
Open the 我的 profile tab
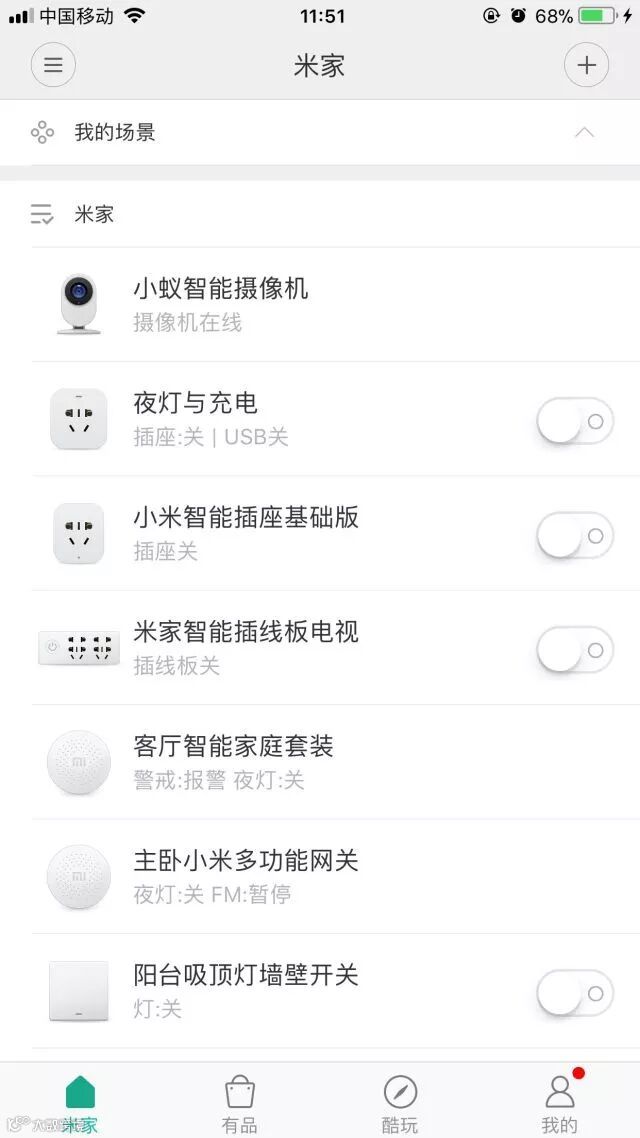[560, 1102]
